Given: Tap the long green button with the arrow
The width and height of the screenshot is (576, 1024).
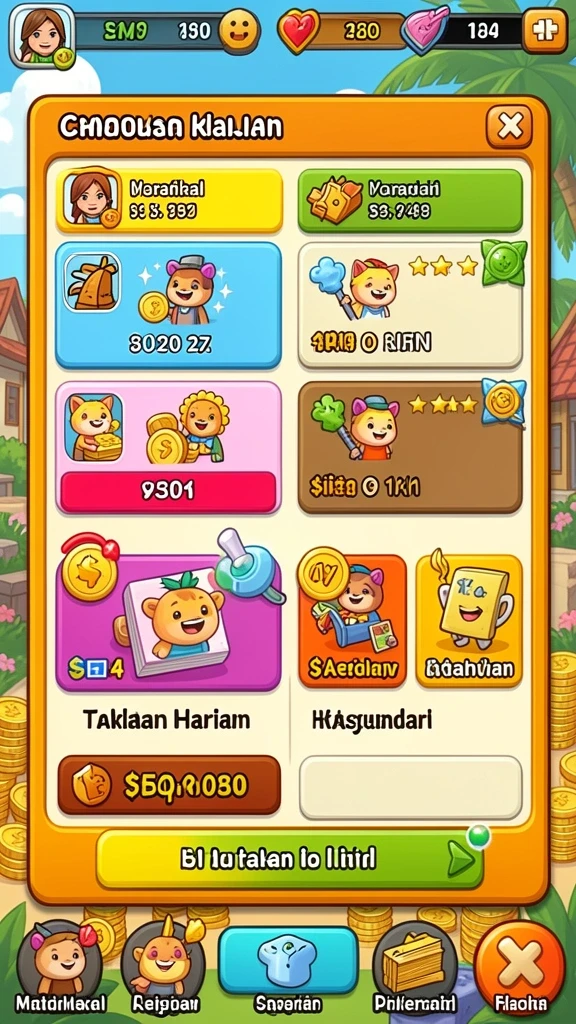Looking at the screenshot, I should pyautogui.click(x=290, y=859).
